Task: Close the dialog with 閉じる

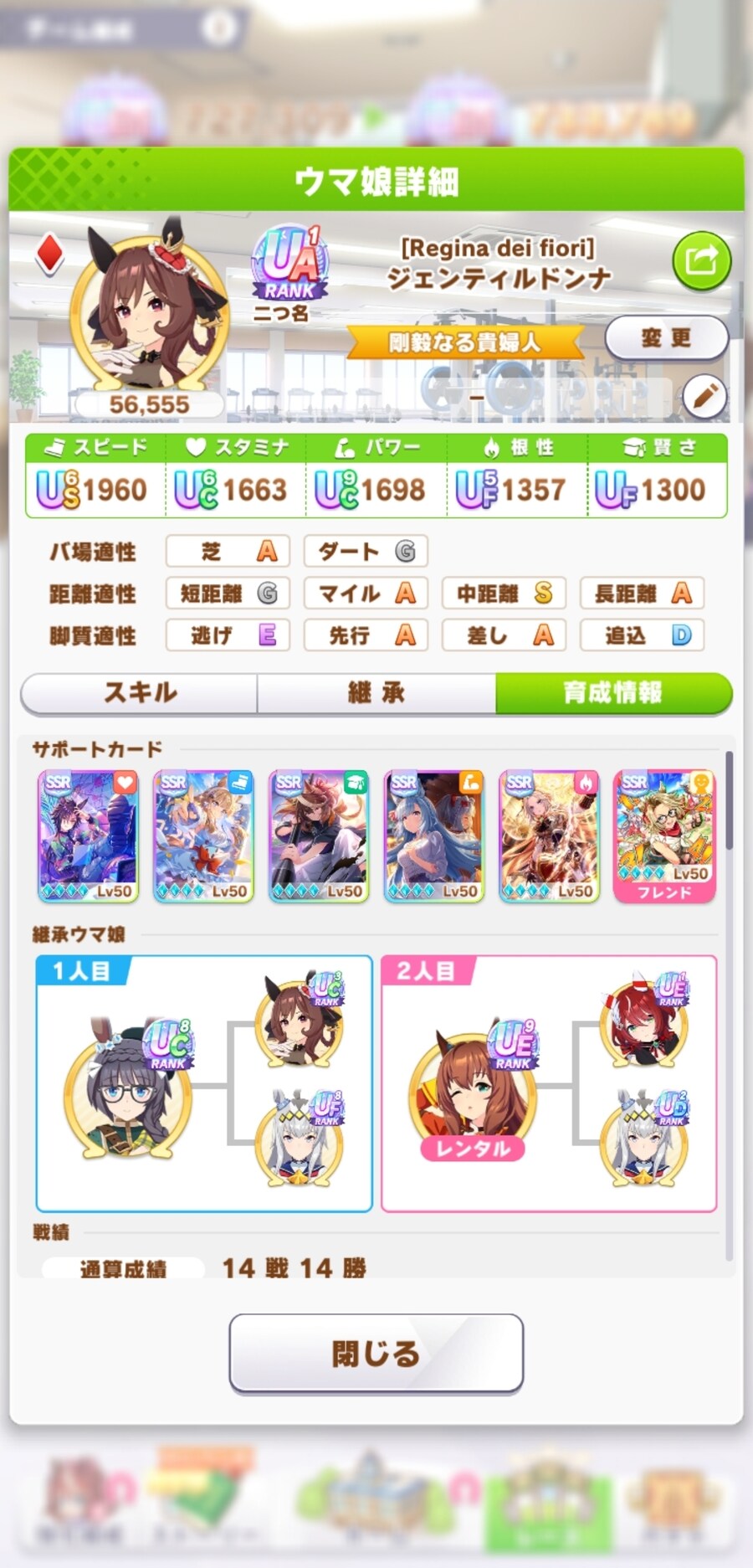Action: [376, 1353]
